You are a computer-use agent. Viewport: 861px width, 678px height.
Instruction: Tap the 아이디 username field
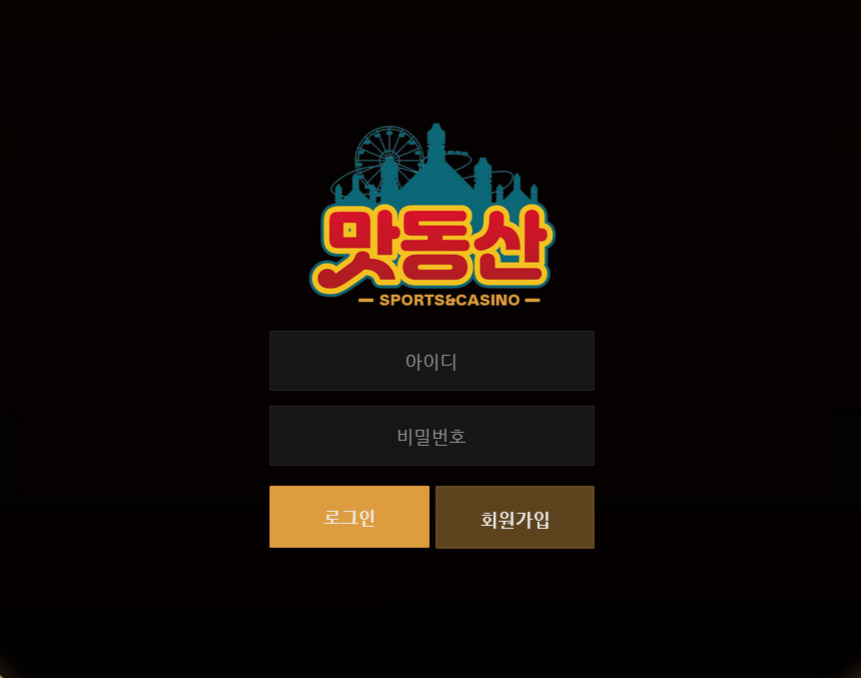431,361
